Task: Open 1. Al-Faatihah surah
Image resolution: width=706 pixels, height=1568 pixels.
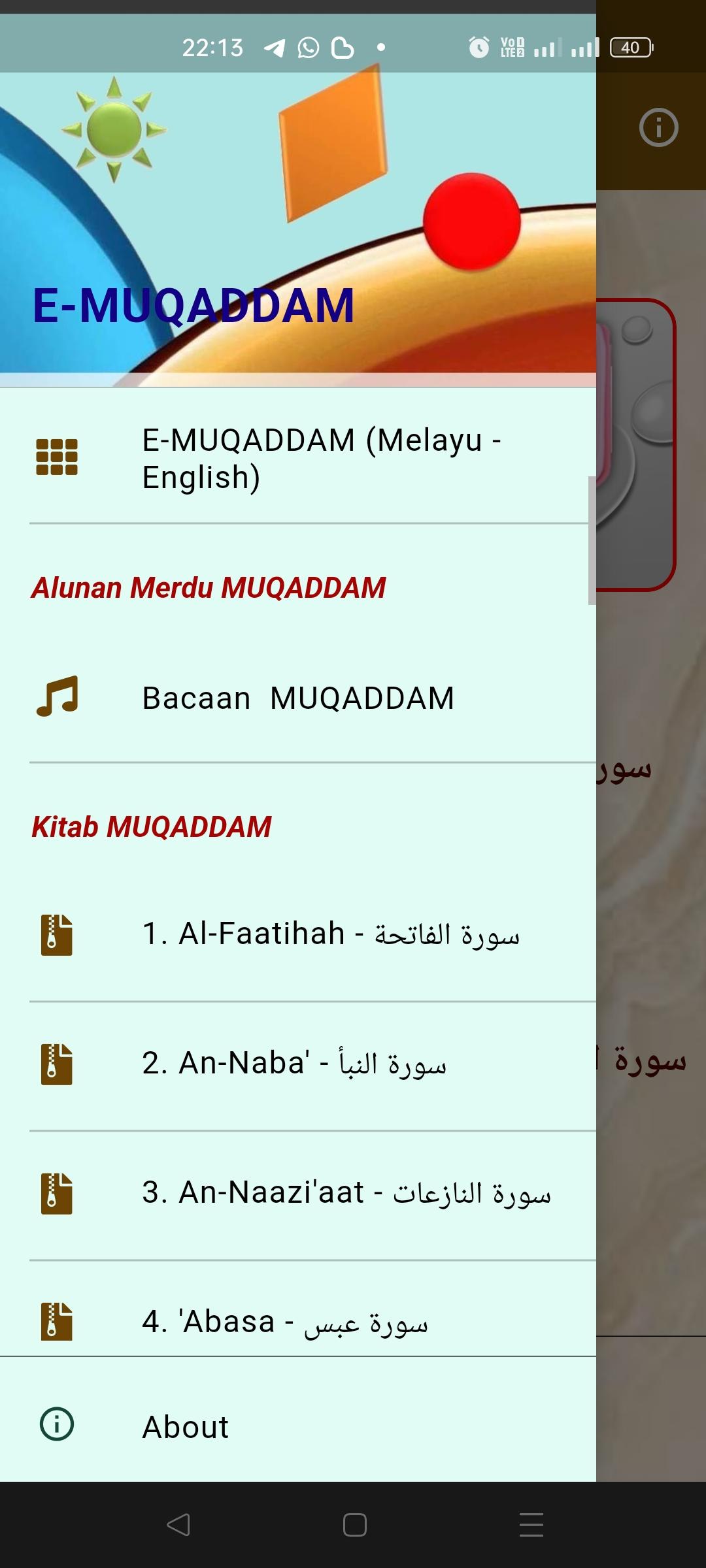Action: 298,934
